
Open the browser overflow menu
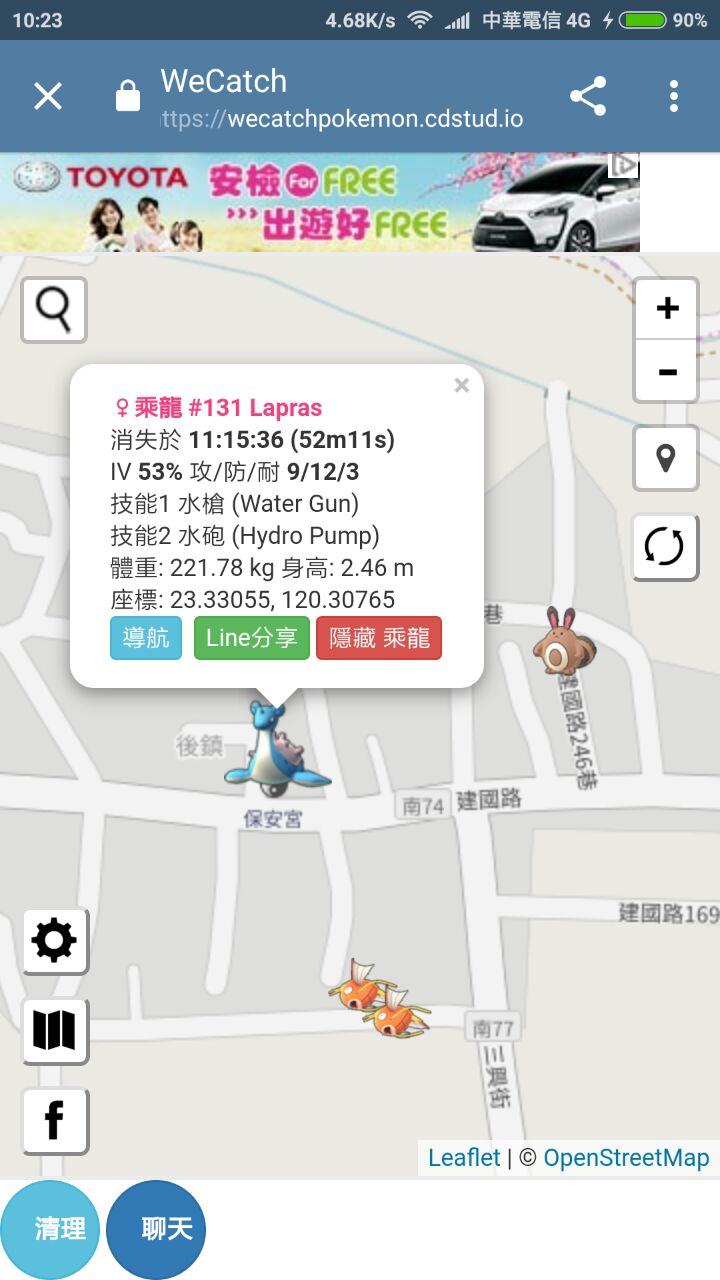pyautogui.click(x=674, y=96)
